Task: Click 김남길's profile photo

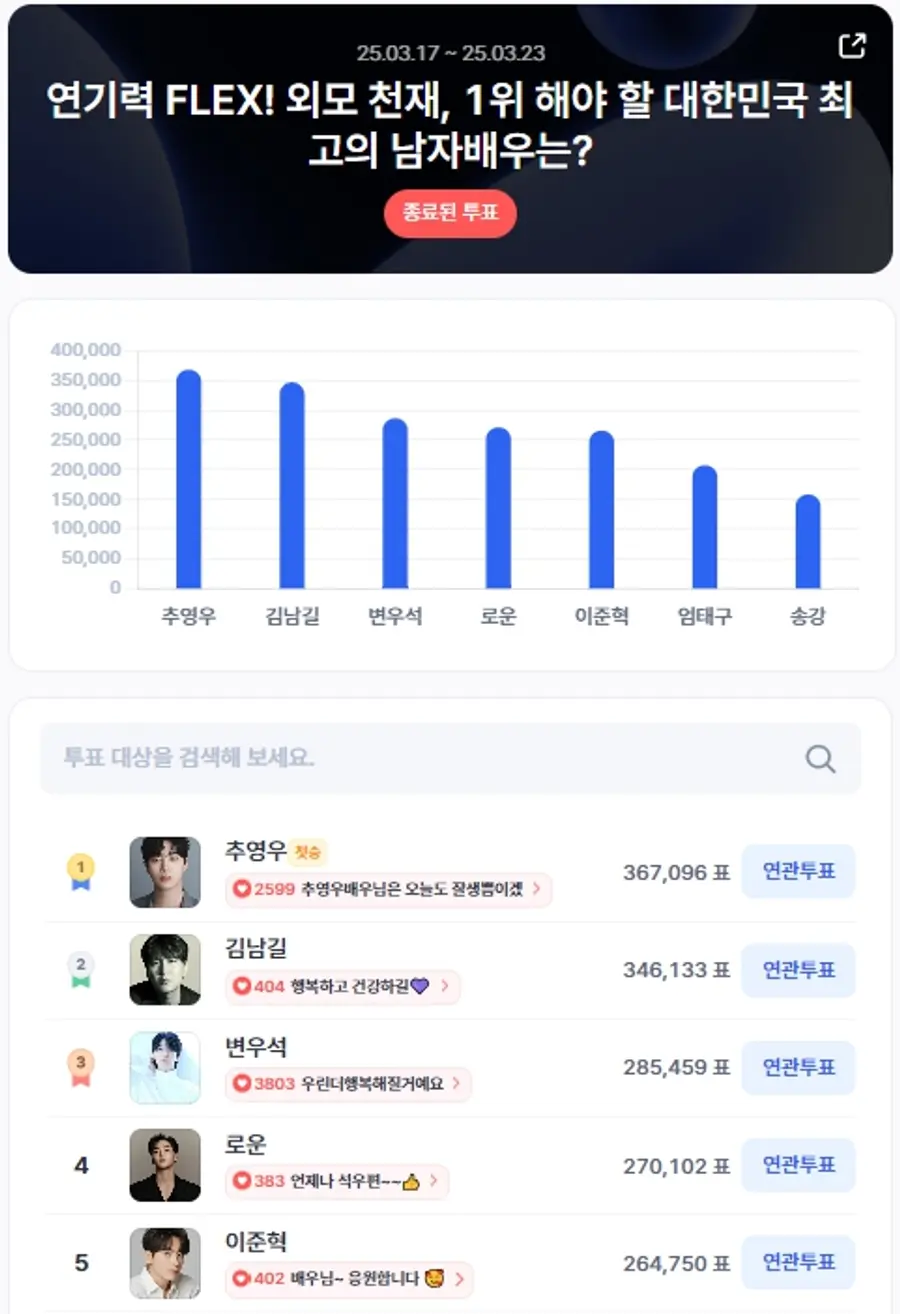Action: pos(165,969)
